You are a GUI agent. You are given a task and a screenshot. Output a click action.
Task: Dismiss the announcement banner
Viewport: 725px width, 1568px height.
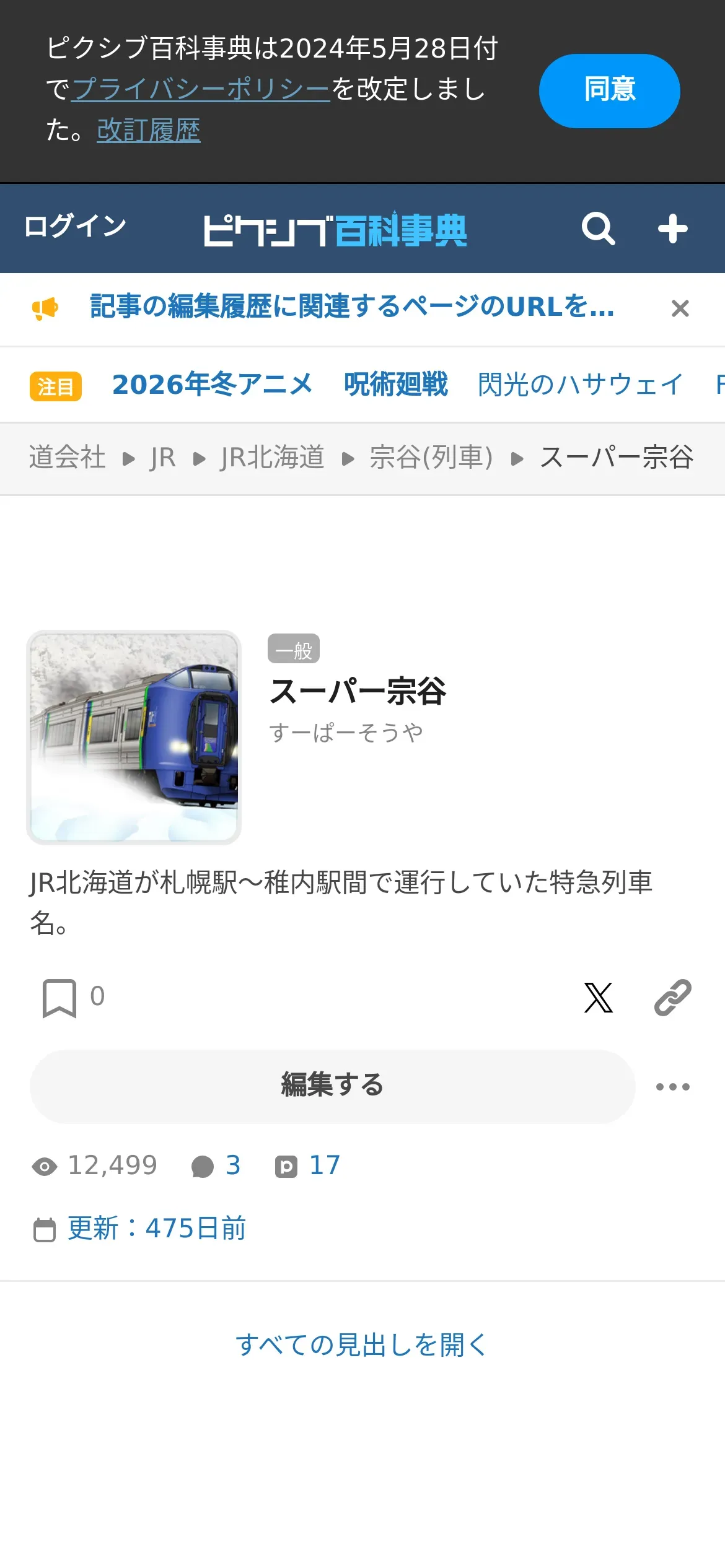point(680,308)
